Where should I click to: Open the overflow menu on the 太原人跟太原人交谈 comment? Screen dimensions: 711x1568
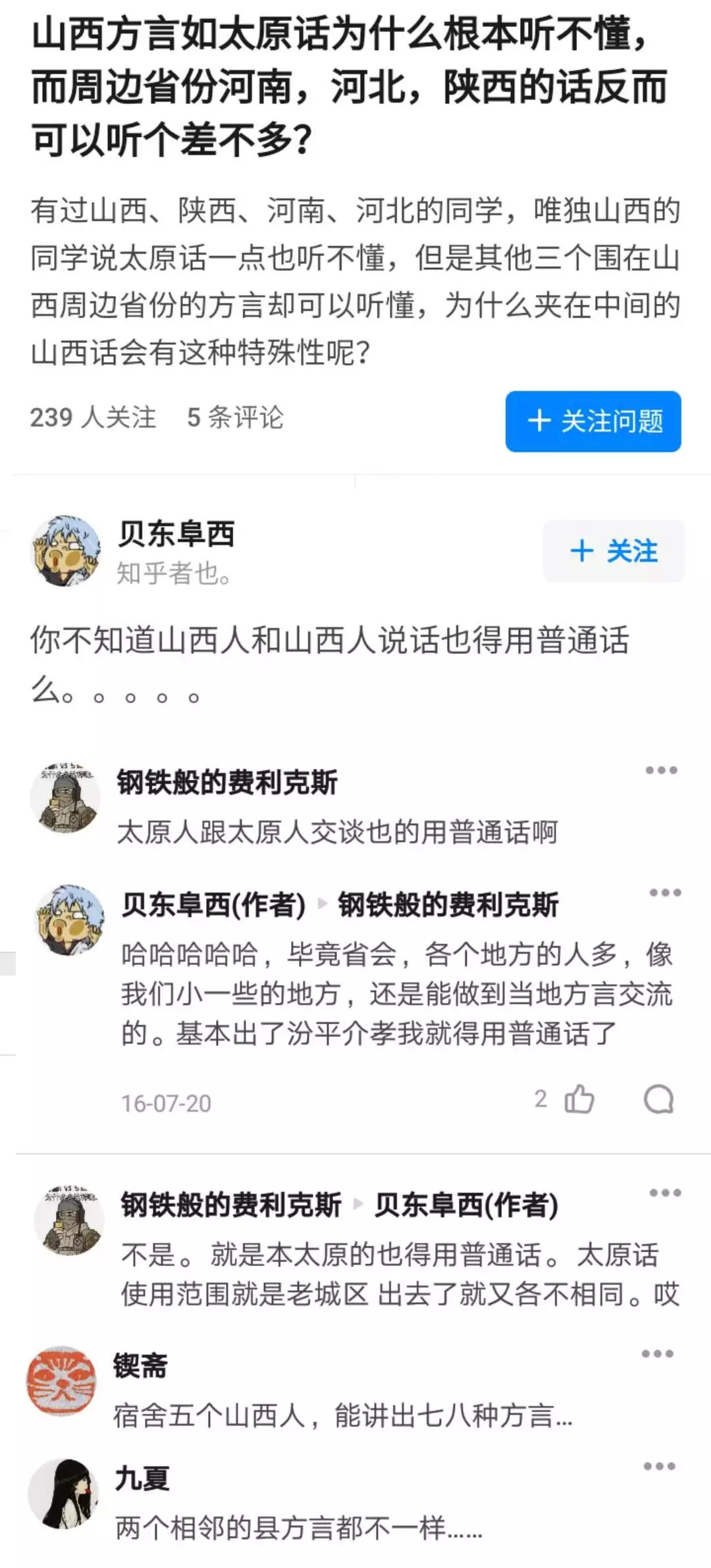tap(661, 770)
